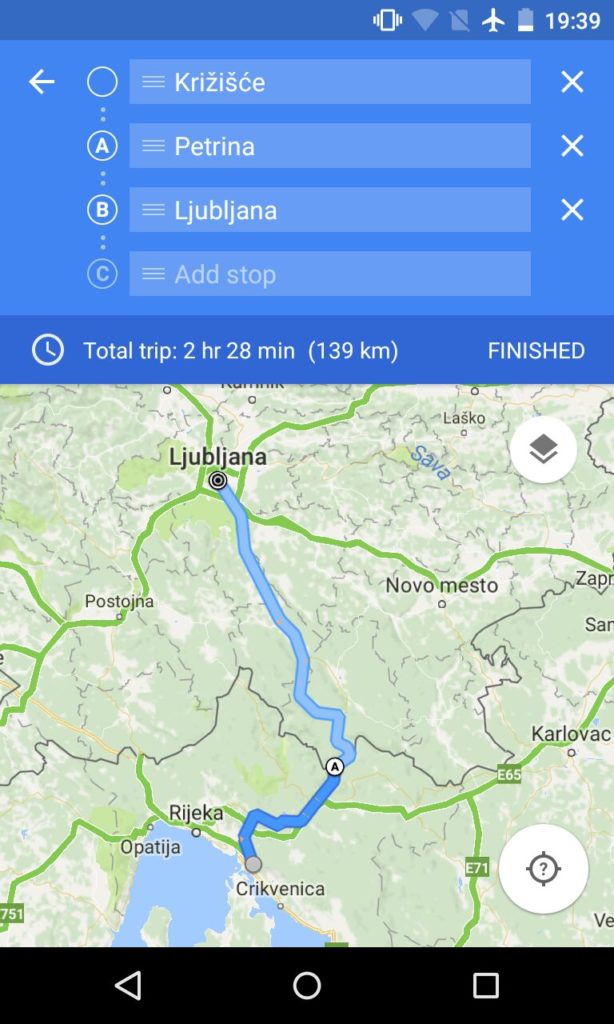Image resolution: width=614 pixels, height=1024 pixels.
Task: Tap the Add stop field
Action: [330, 274]
